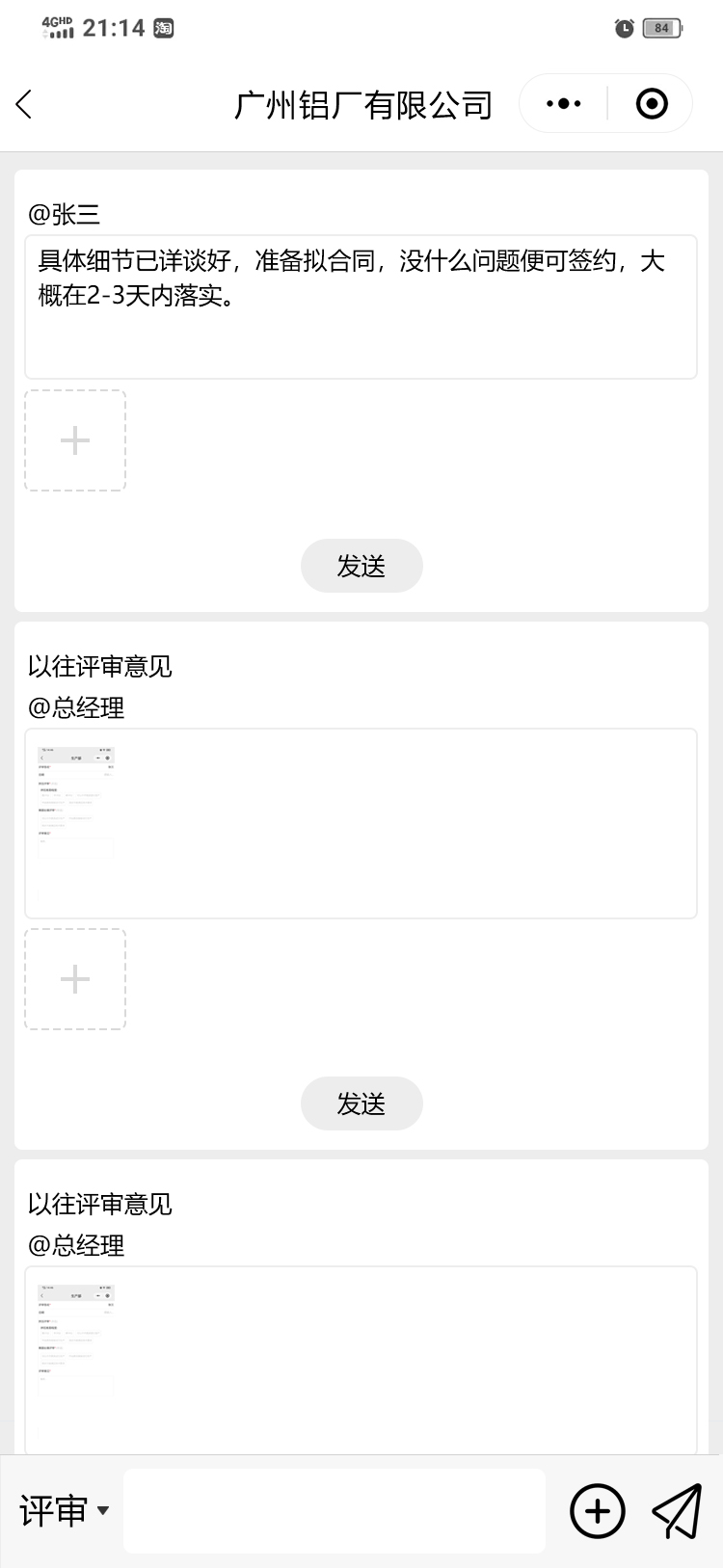Edit the @张三 comment text box
The height and width of the screenshot is (1568, 723).
[x=361, y=306]
